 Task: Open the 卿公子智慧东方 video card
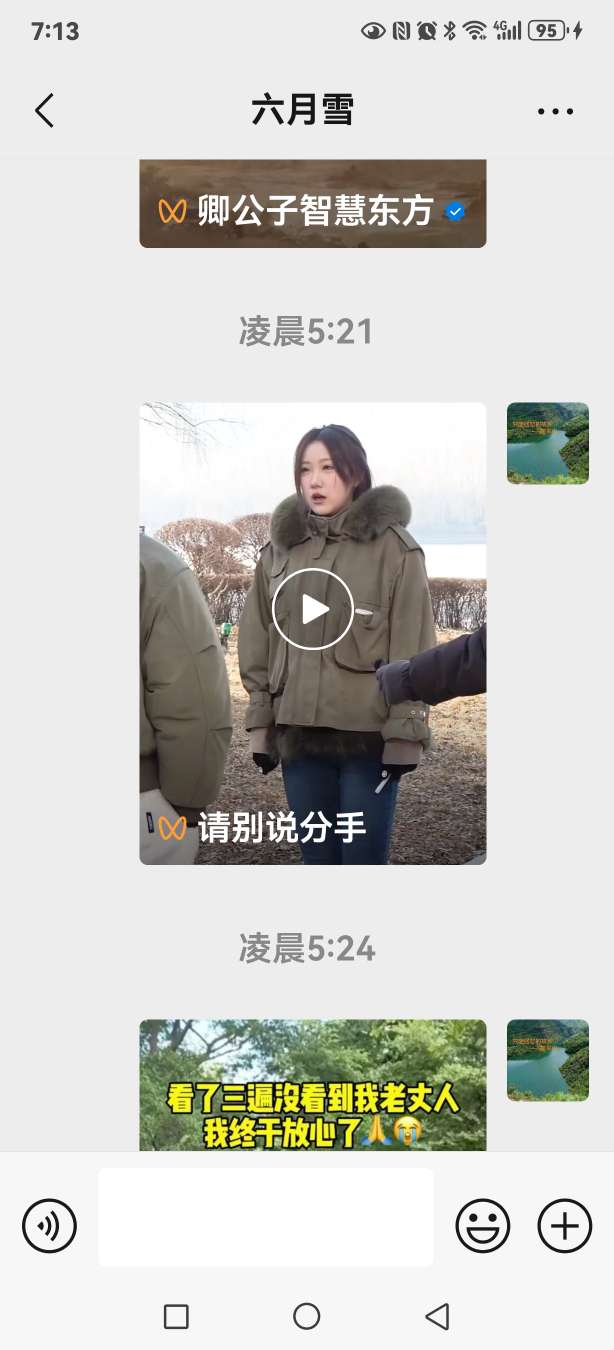click(x=312, y=204)
